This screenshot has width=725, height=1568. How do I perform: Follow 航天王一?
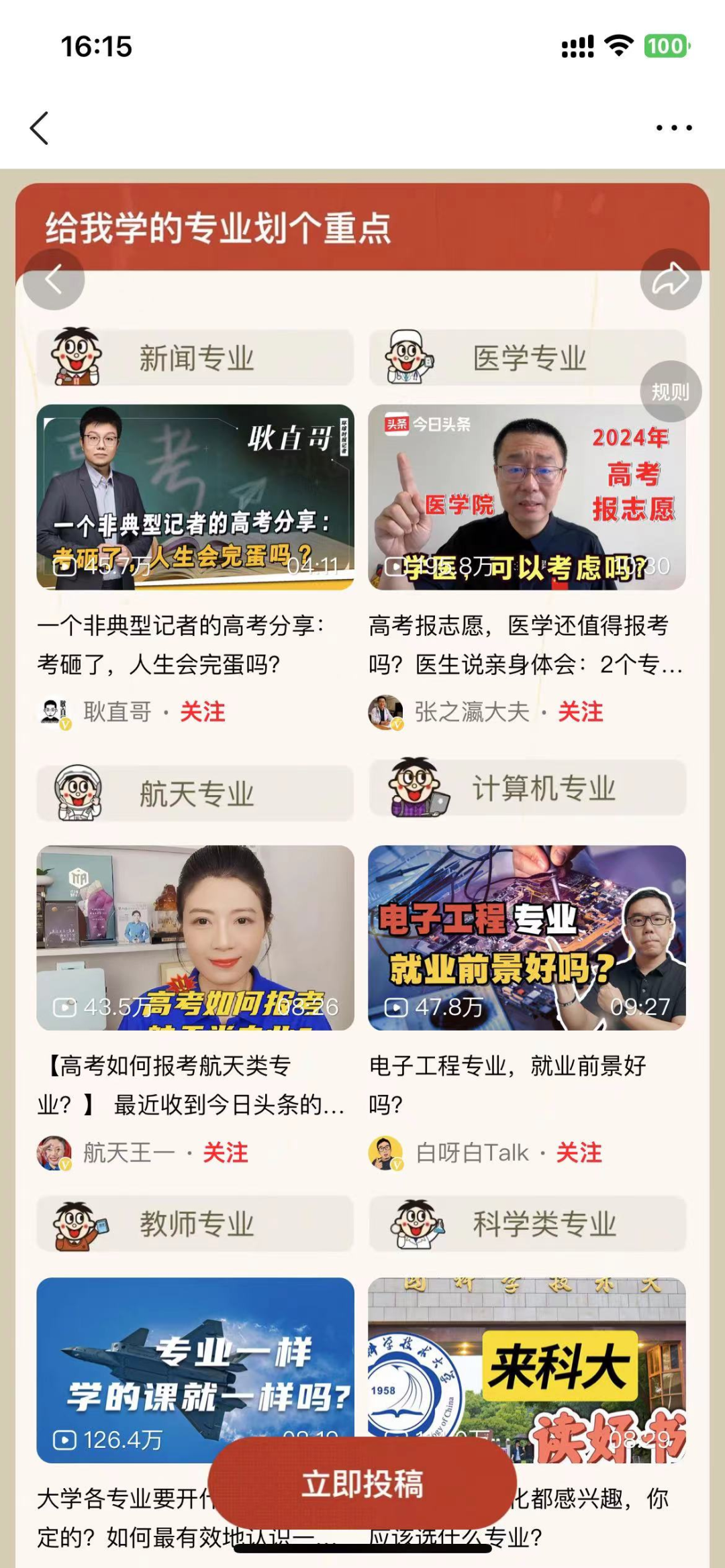226,1153
